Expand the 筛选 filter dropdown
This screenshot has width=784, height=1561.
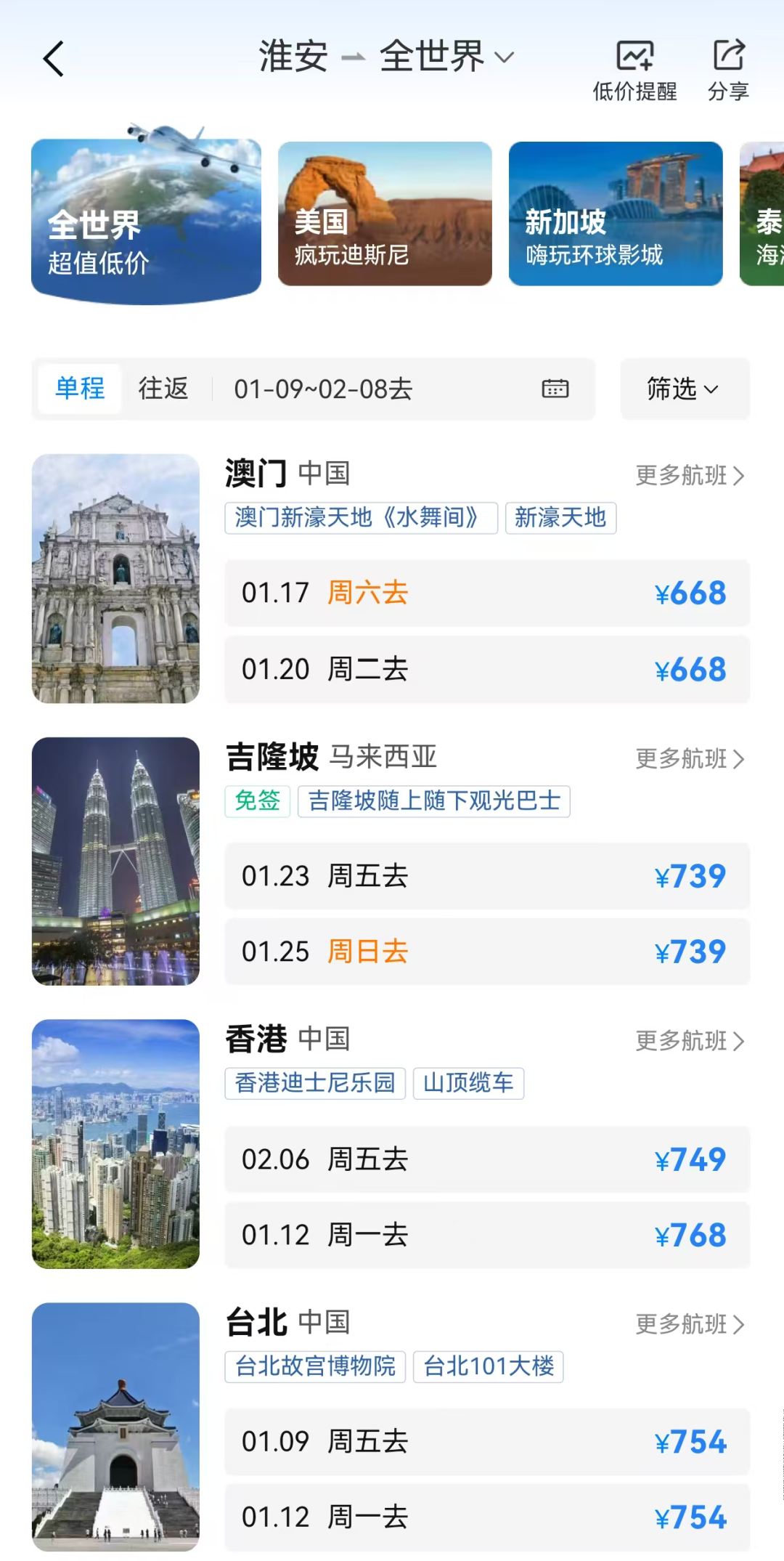pos(684,389)
